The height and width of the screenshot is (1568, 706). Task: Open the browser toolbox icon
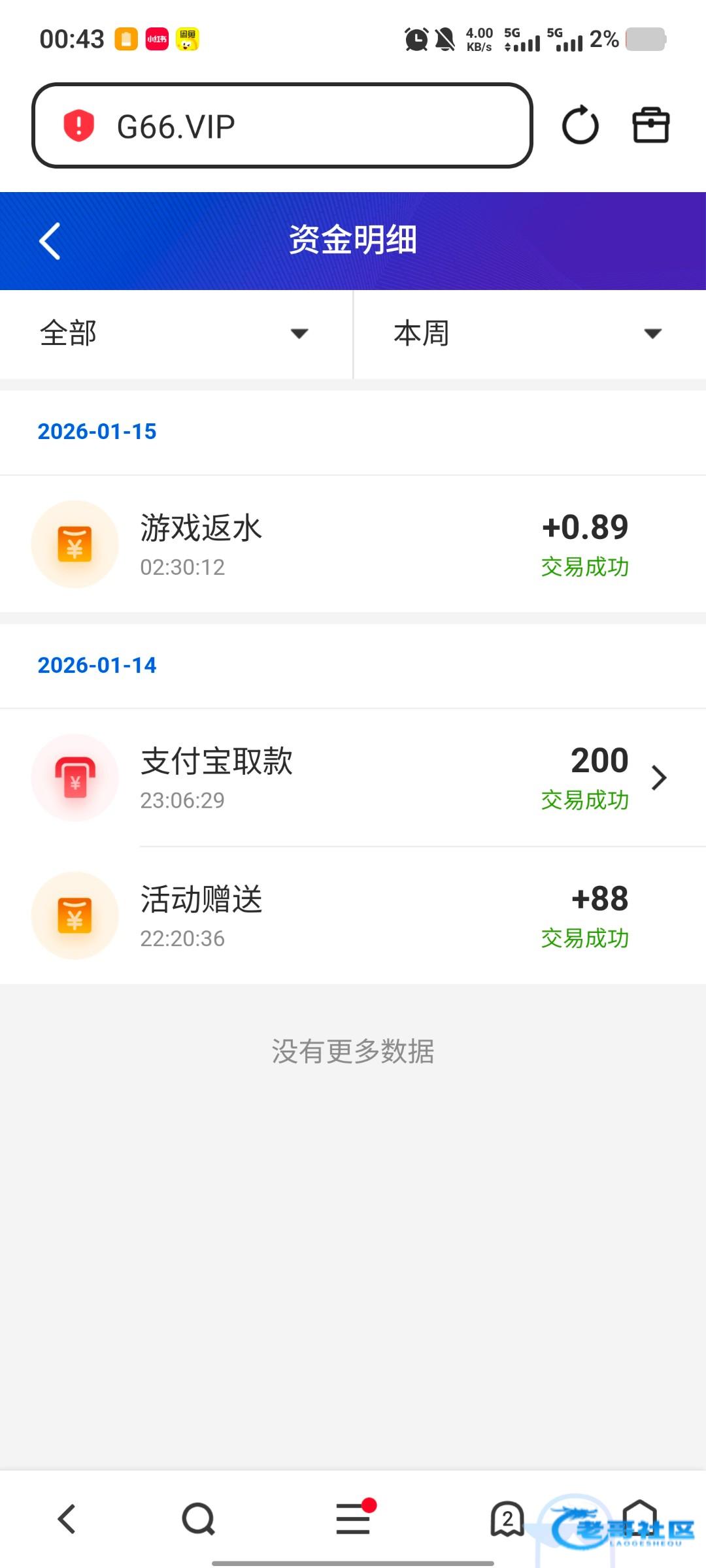(x=650, y=125)
